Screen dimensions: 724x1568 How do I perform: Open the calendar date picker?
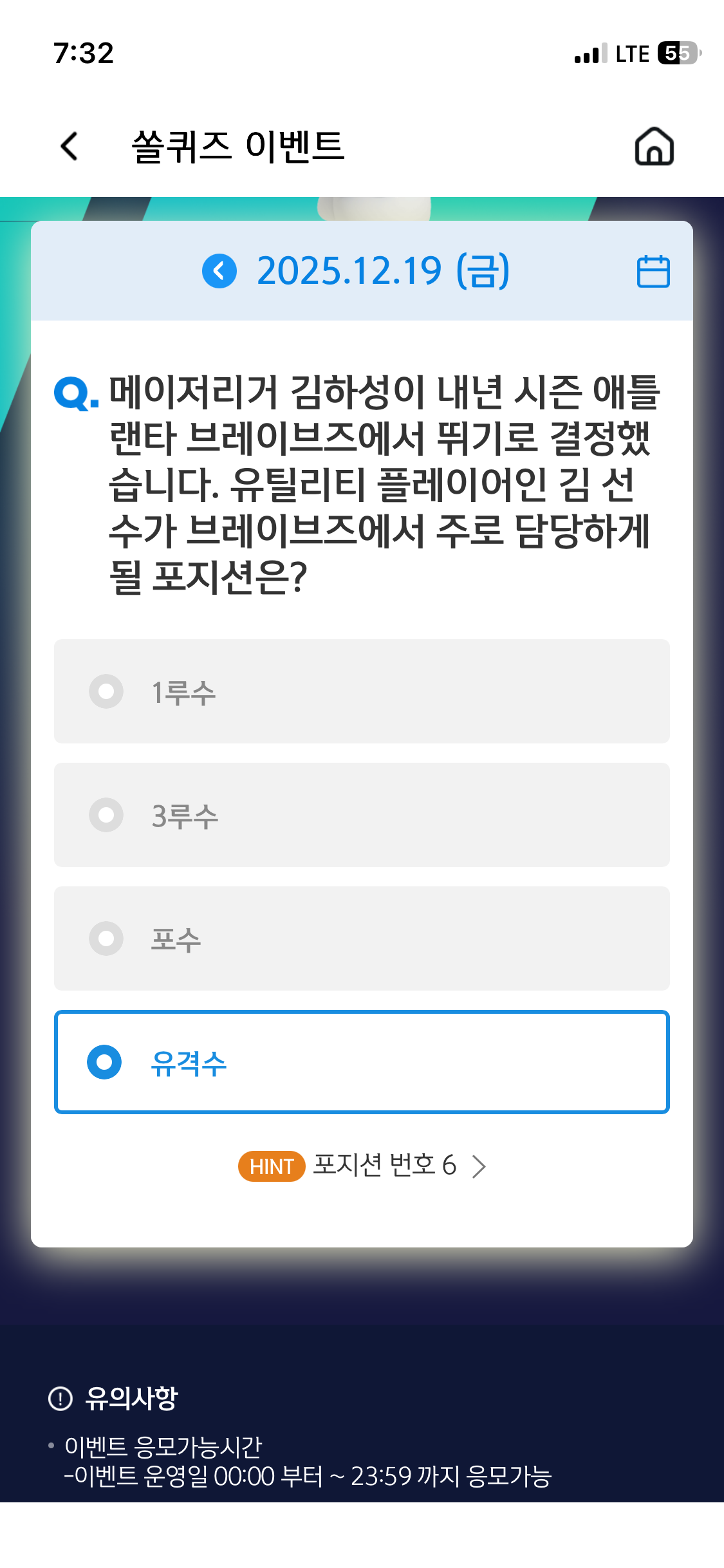(653, 271)
